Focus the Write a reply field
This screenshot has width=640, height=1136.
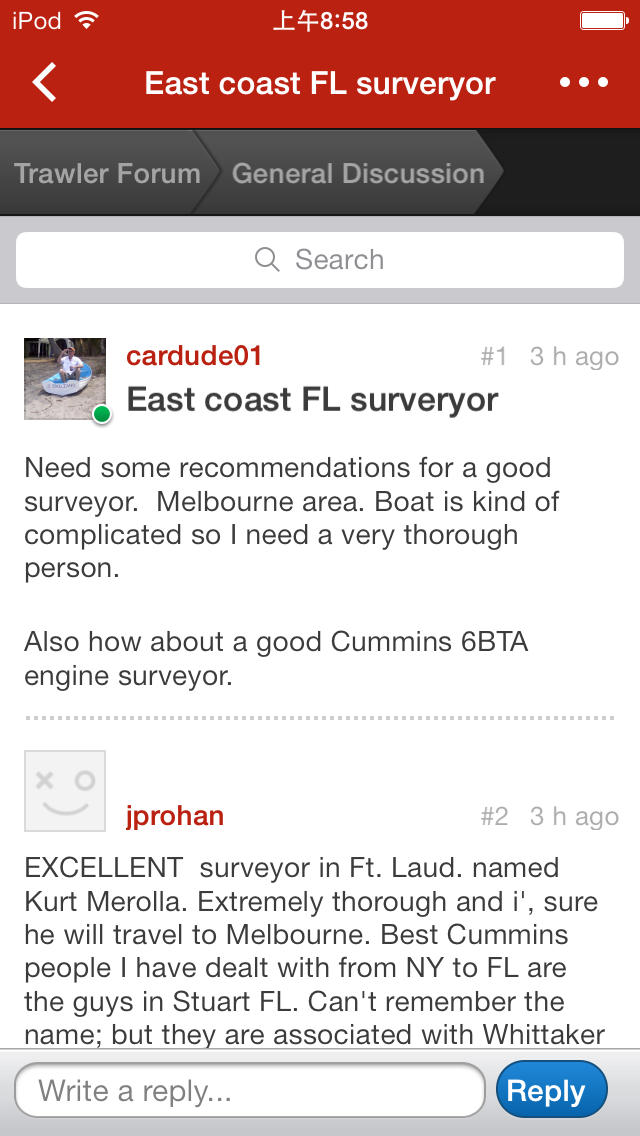tap(249, 1090)
